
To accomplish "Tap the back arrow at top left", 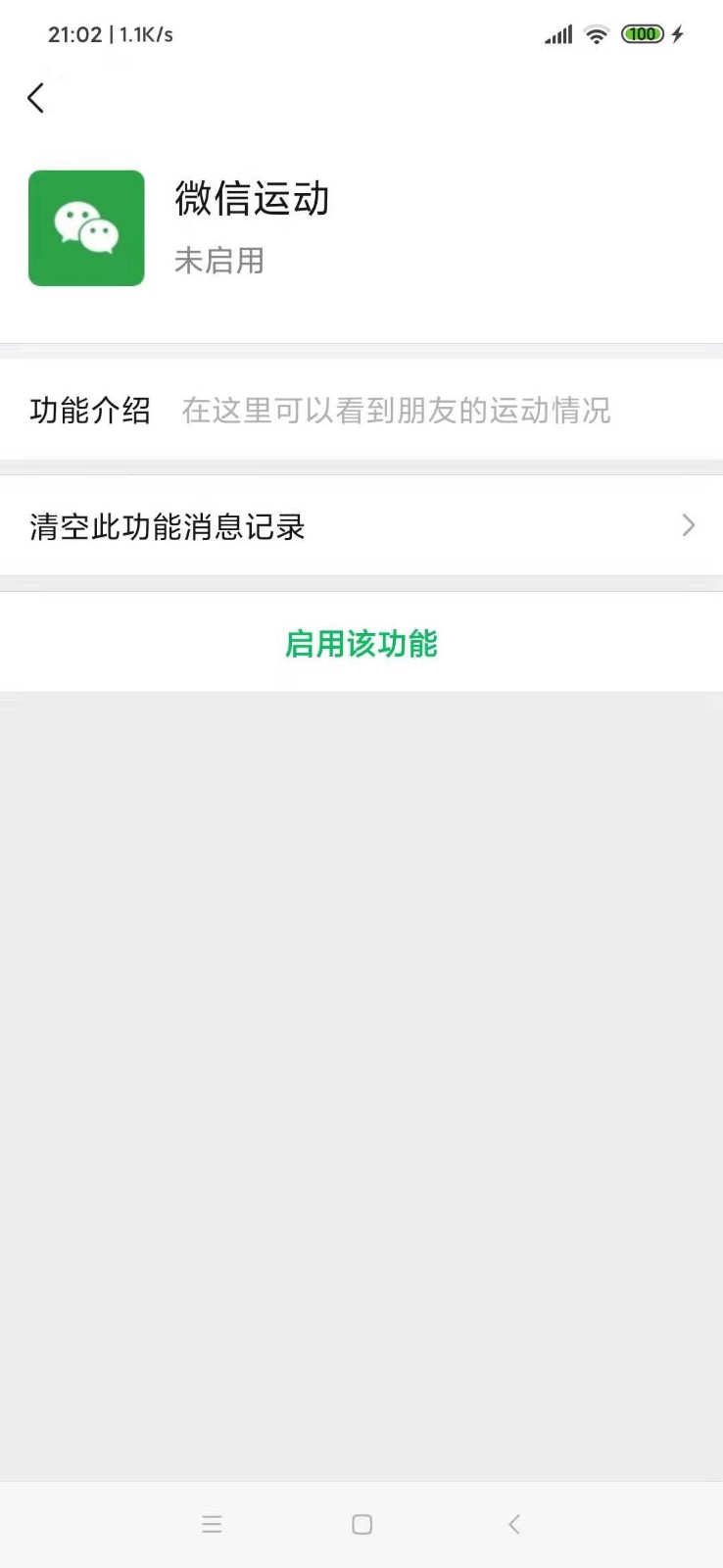I will (x=36, y=98).
